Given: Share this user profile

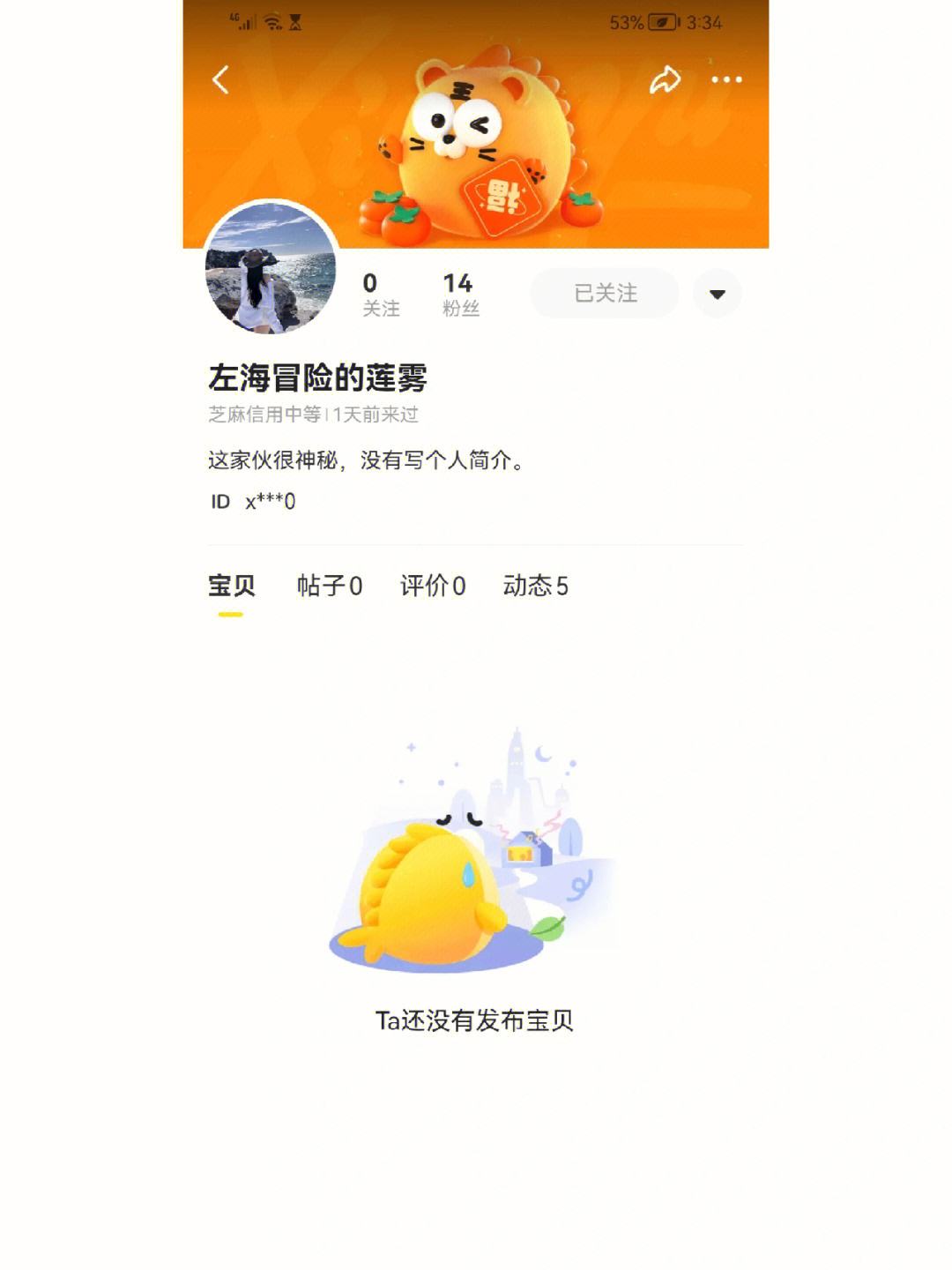Looking at the screenshot, I should 665,80.
